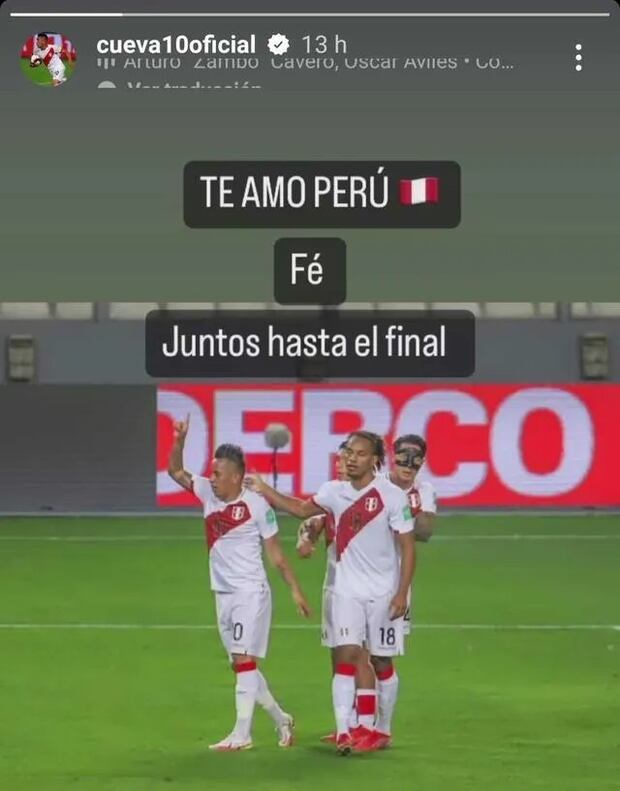620x791 pixels.
Task: Open cueva10oficial's profile picture
Action: pyautogui.click(x=47, y=58)
